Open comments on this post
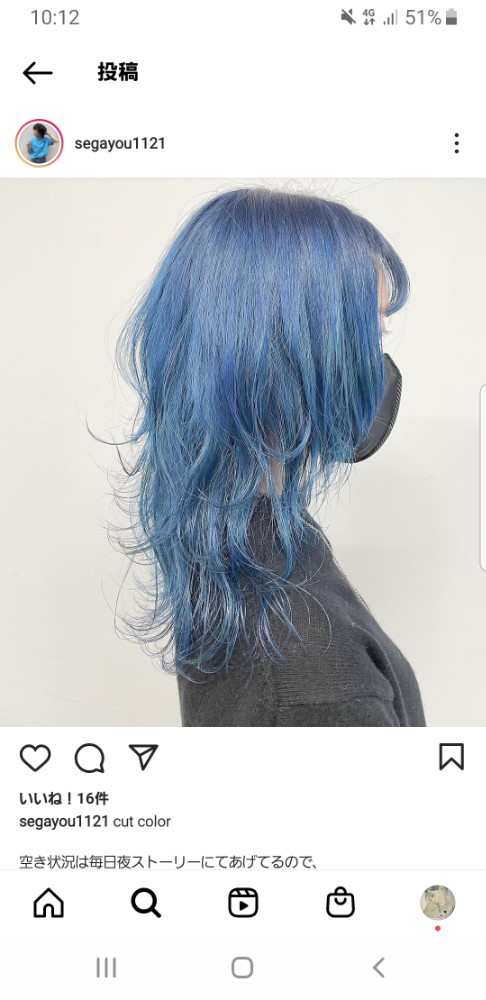486x1000 pixels. point(89,758)
